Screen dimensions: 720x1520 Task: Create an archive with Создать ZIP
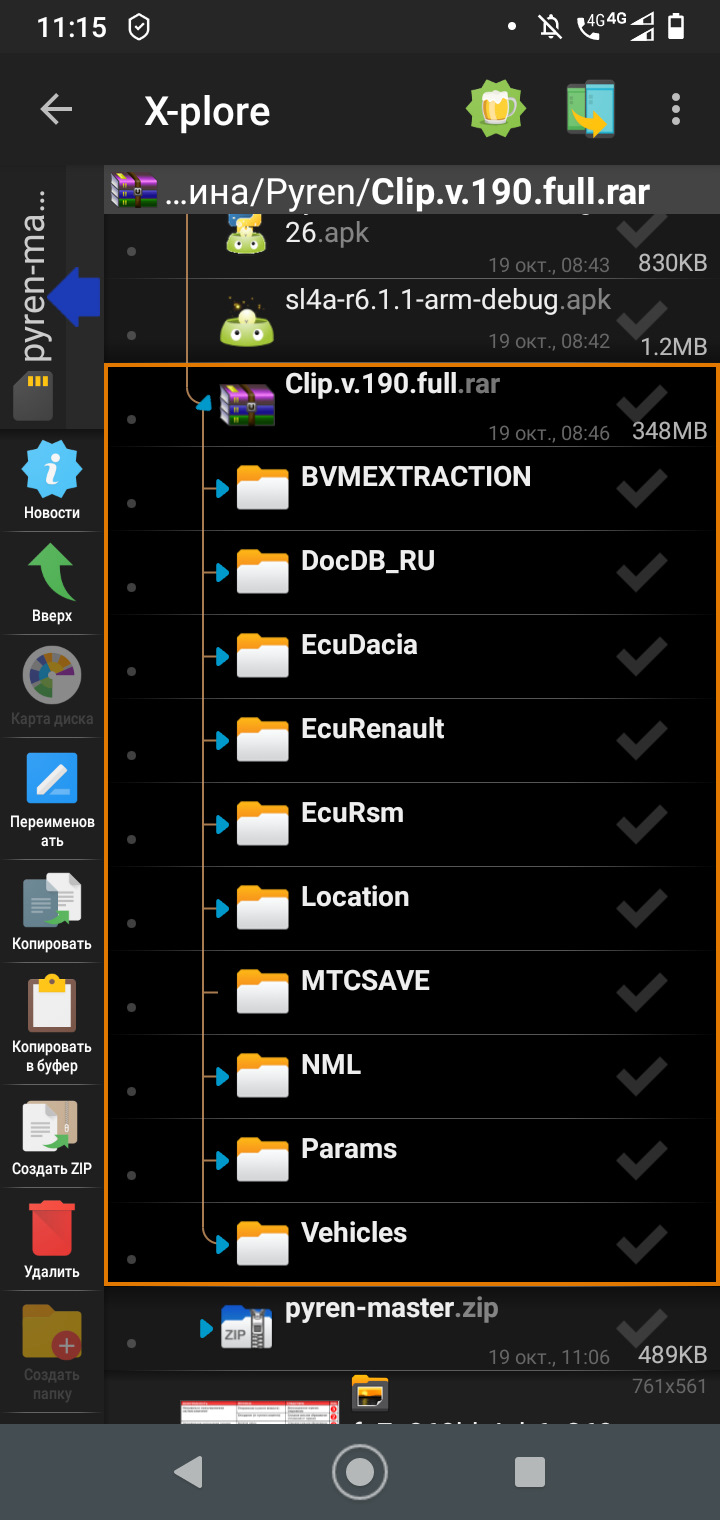52,1138
